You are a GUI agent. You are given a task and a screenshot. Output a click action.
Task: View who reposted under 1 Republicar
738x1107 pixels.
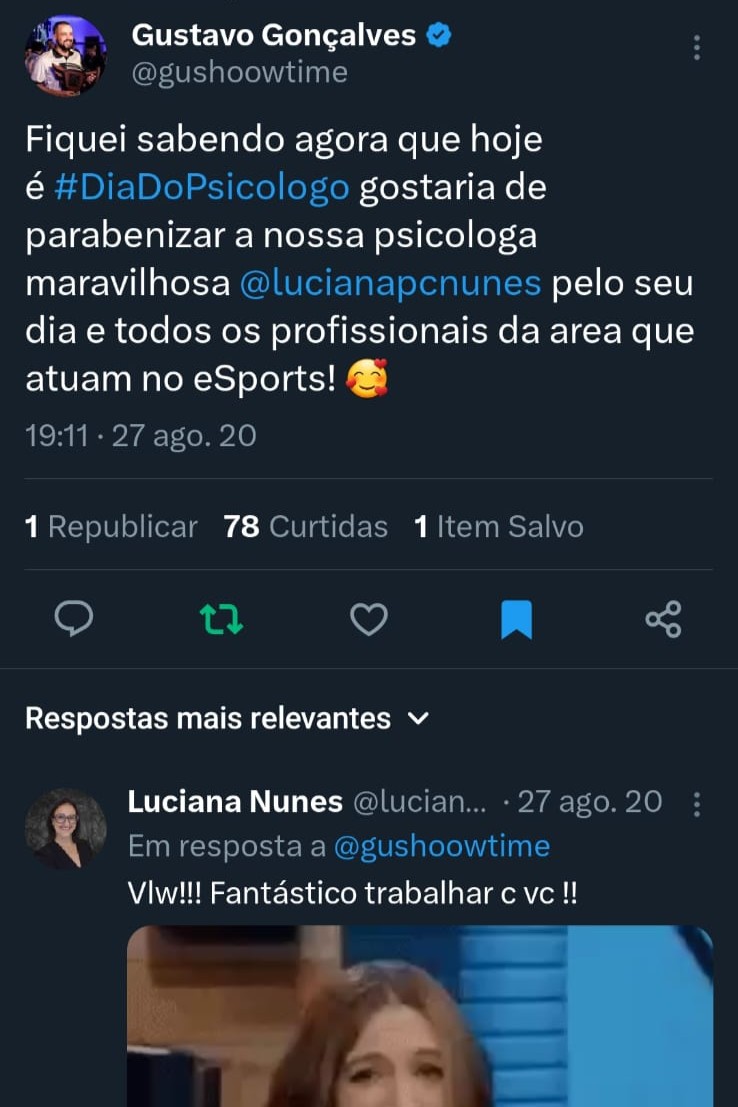[x=111, y=527]
